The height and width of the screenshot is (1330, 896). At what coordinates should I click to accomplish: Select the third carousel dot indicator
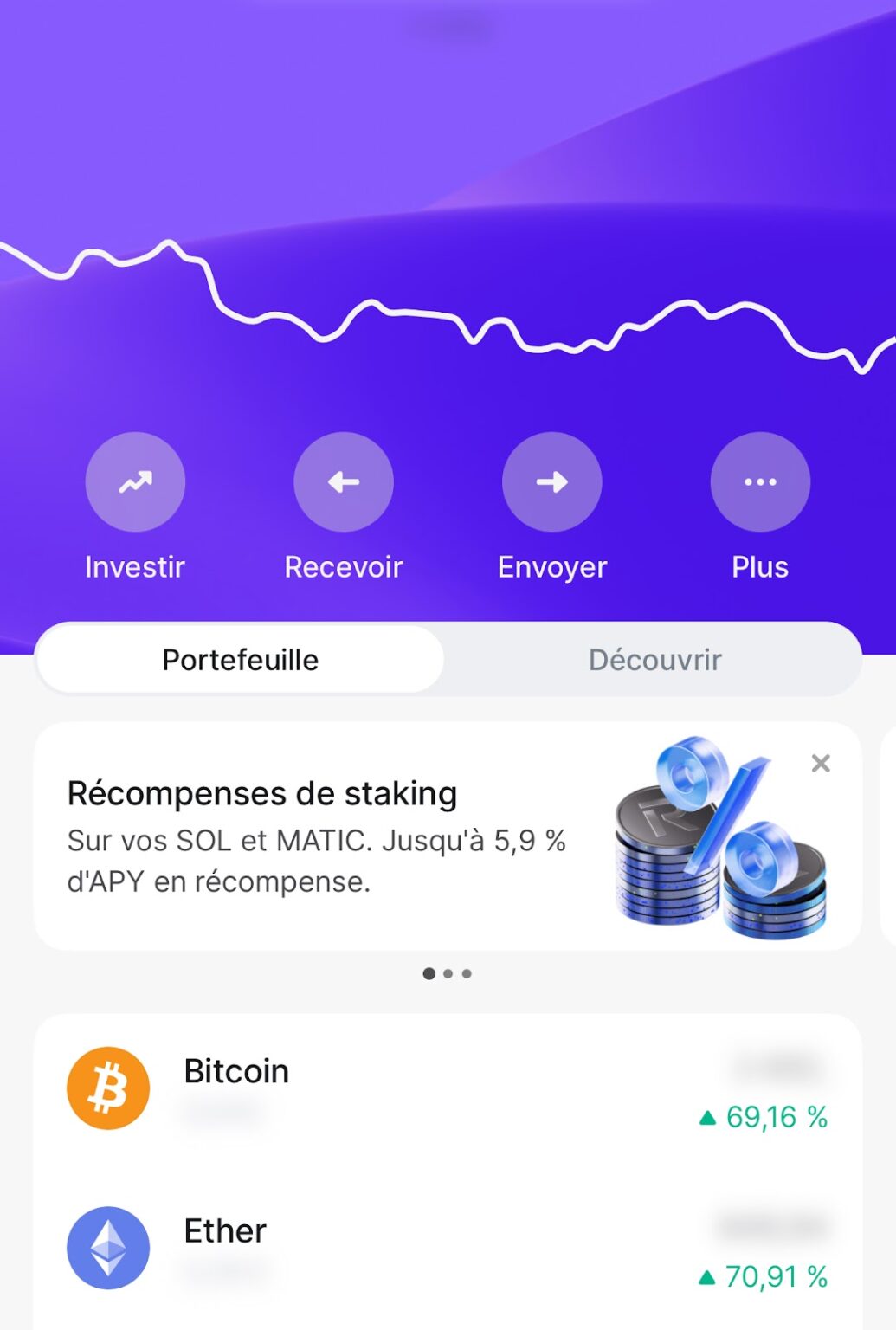[468, 972]
